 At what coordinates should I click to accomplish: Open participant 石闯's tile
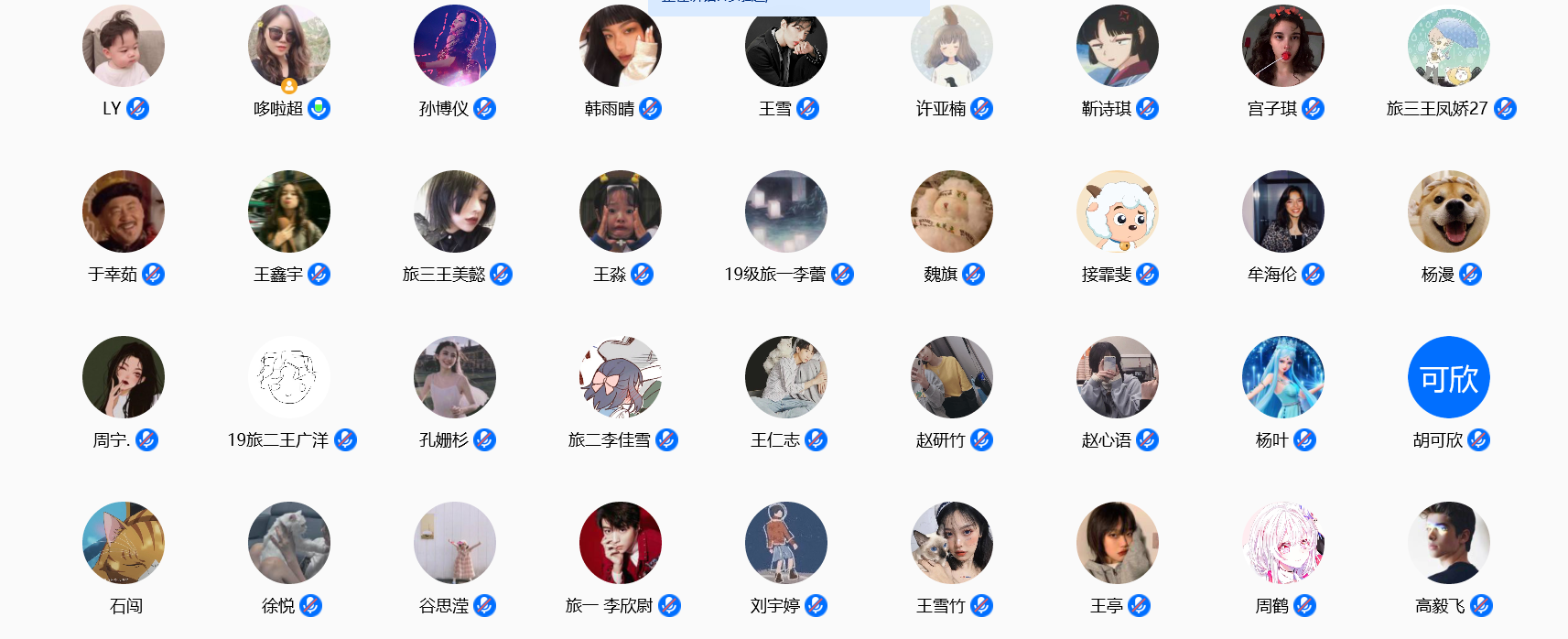[x=124, y=543]
